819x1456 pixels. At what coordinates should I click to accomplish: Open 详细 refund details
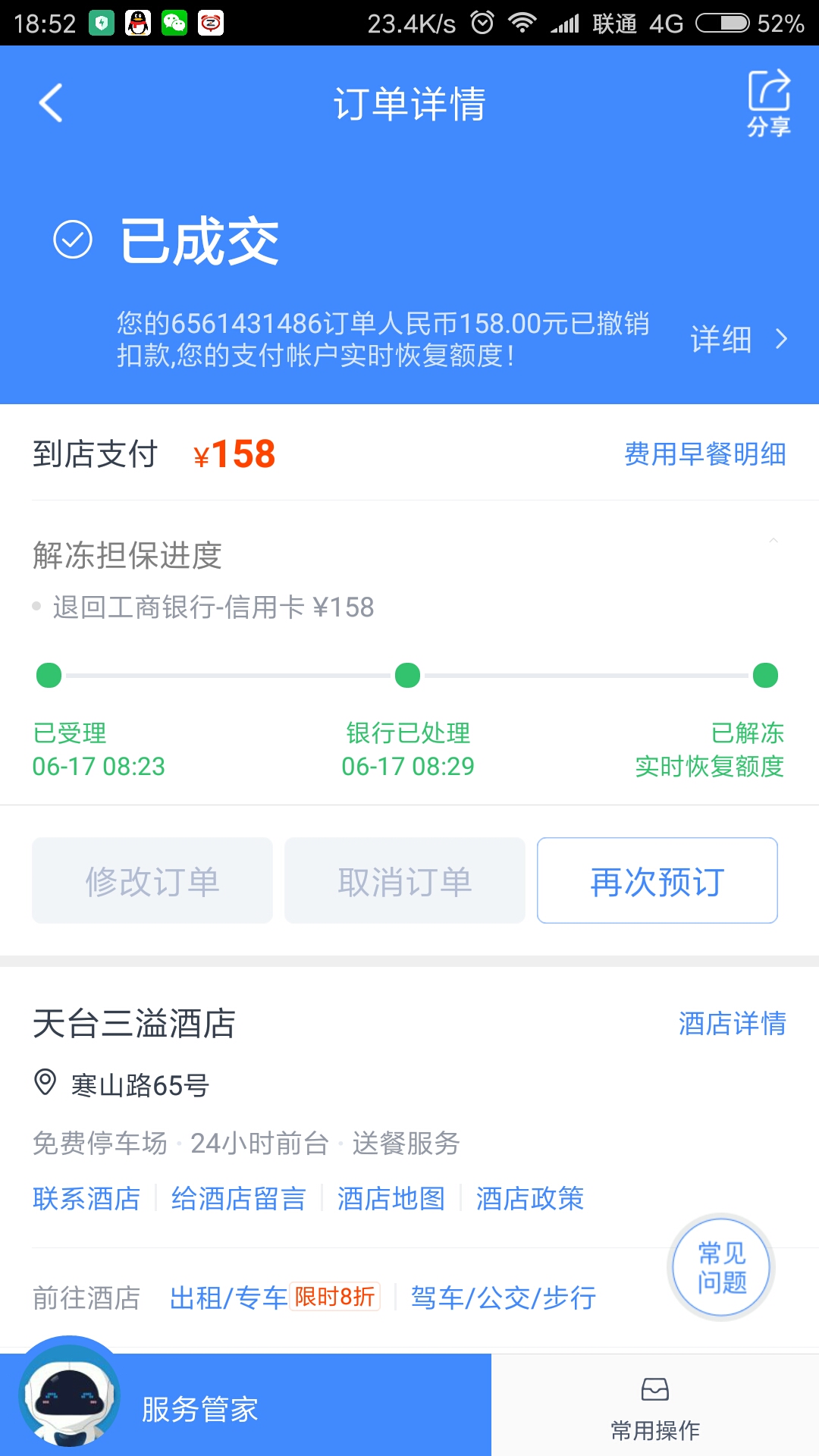(x=738, y=339)
